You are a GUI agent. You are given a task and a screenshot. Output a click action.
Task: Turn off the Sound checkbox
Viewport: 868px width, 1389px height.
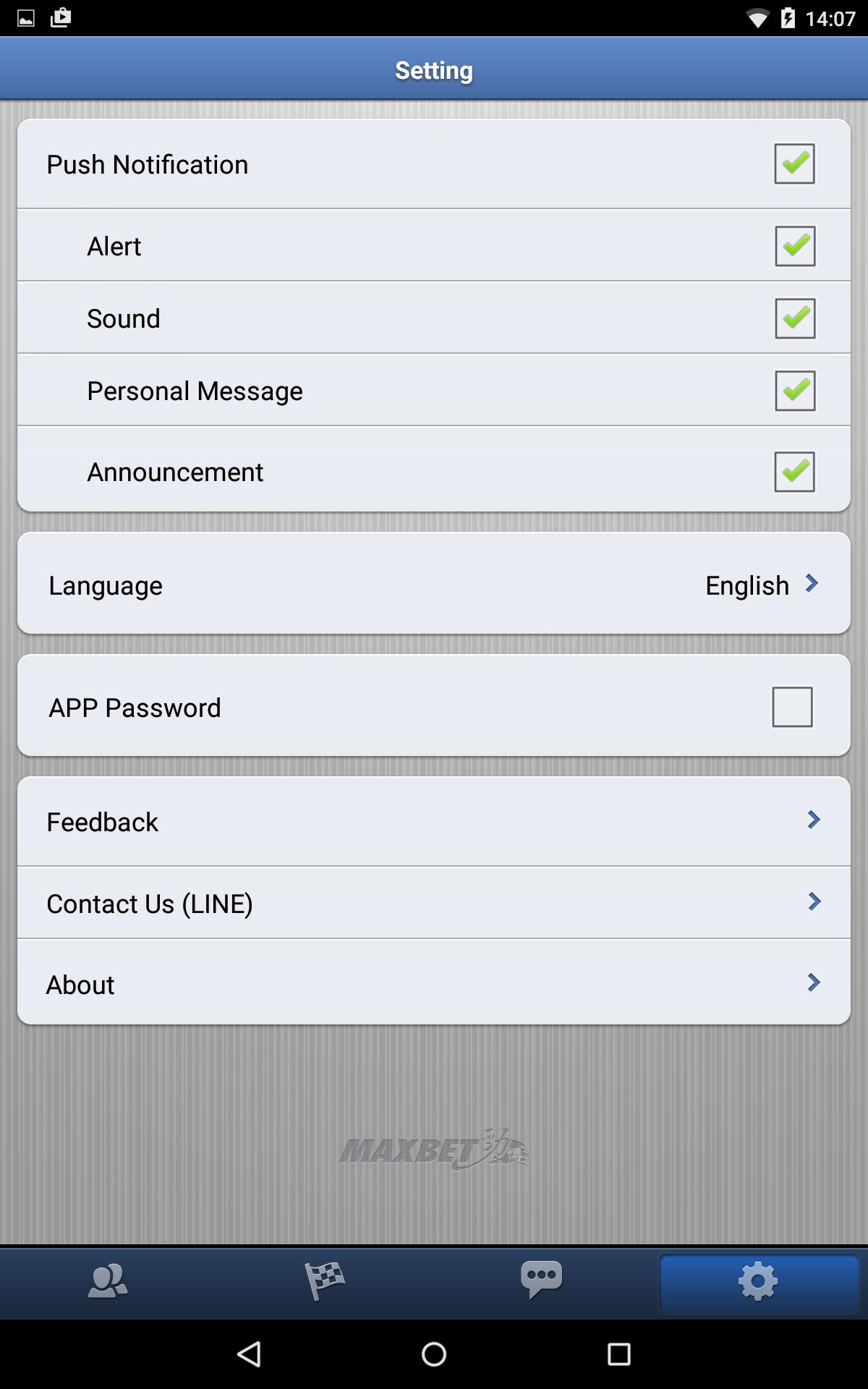[x=795, y=318]
